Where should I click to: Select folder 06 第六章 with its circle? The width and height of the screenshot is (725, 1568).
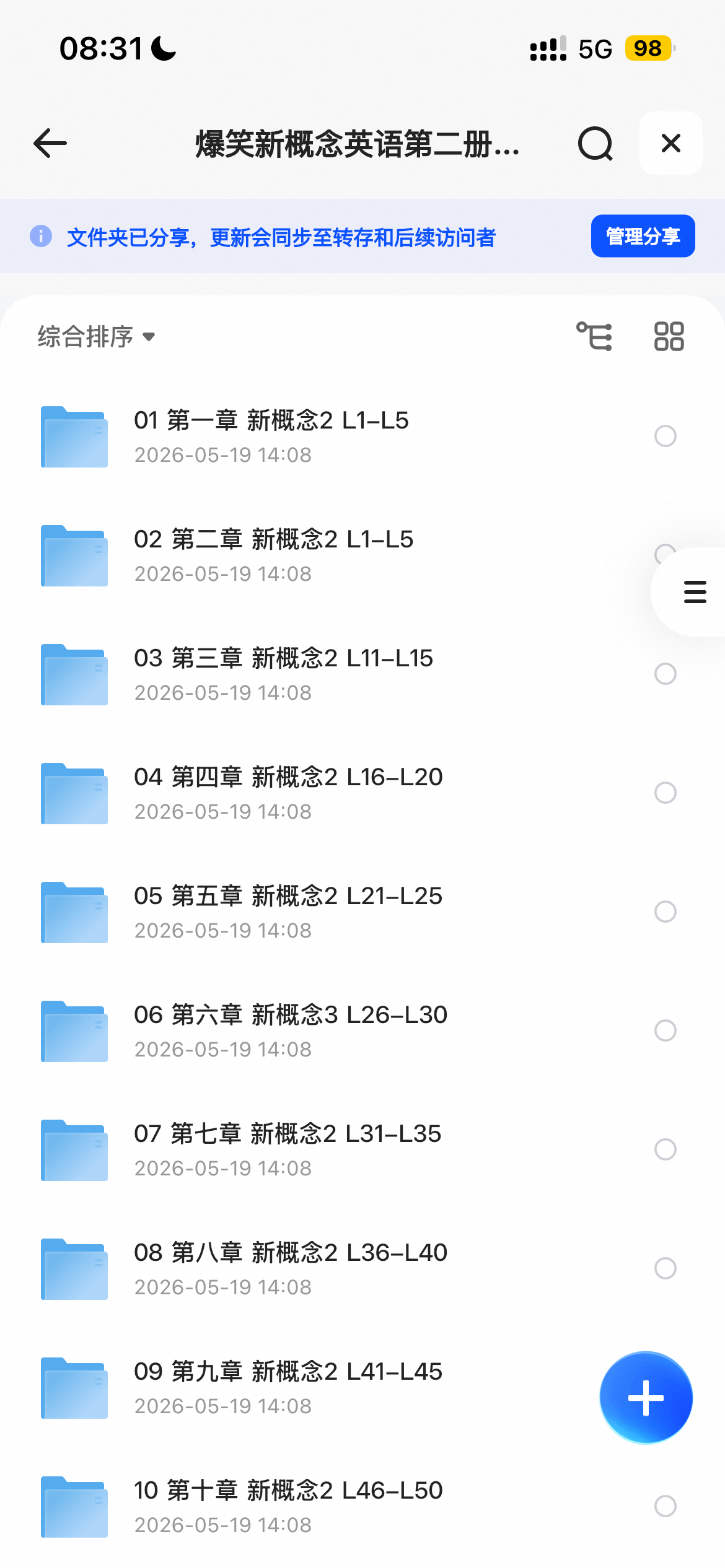point(666,1030)
